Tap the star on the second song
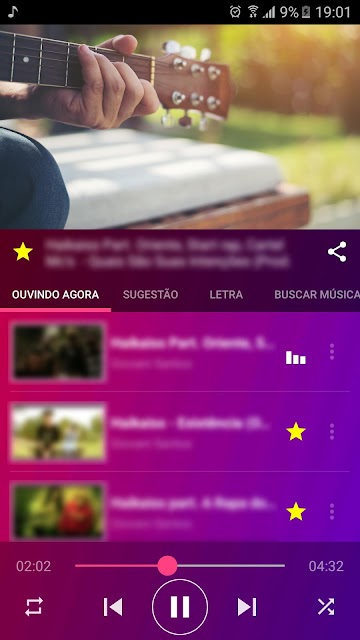This screenshot has height=640, width=360. pos(296,431)
